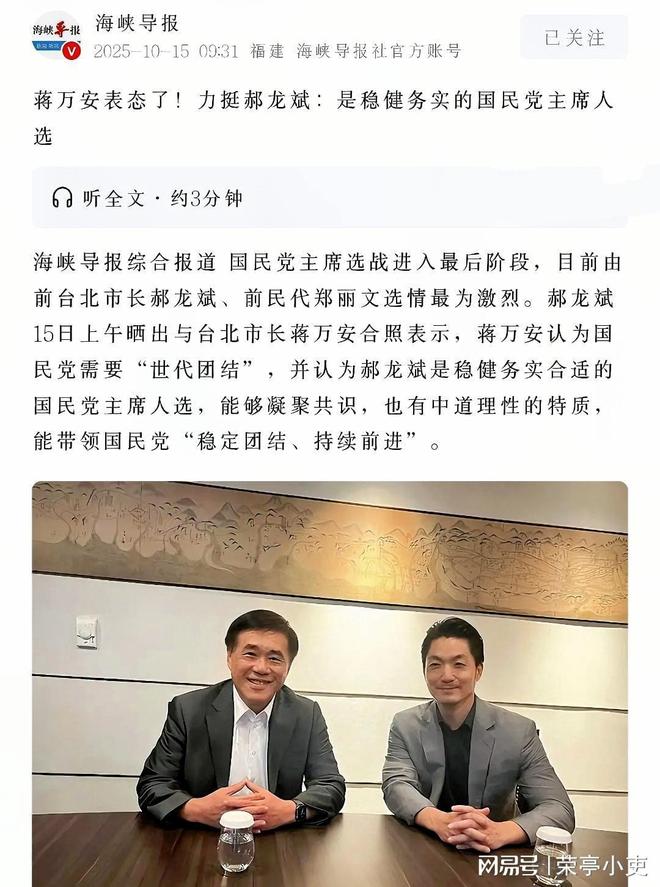Play the 听全文 audio narration
Viewport: 660px width, 887px height.
click(147, 198)
